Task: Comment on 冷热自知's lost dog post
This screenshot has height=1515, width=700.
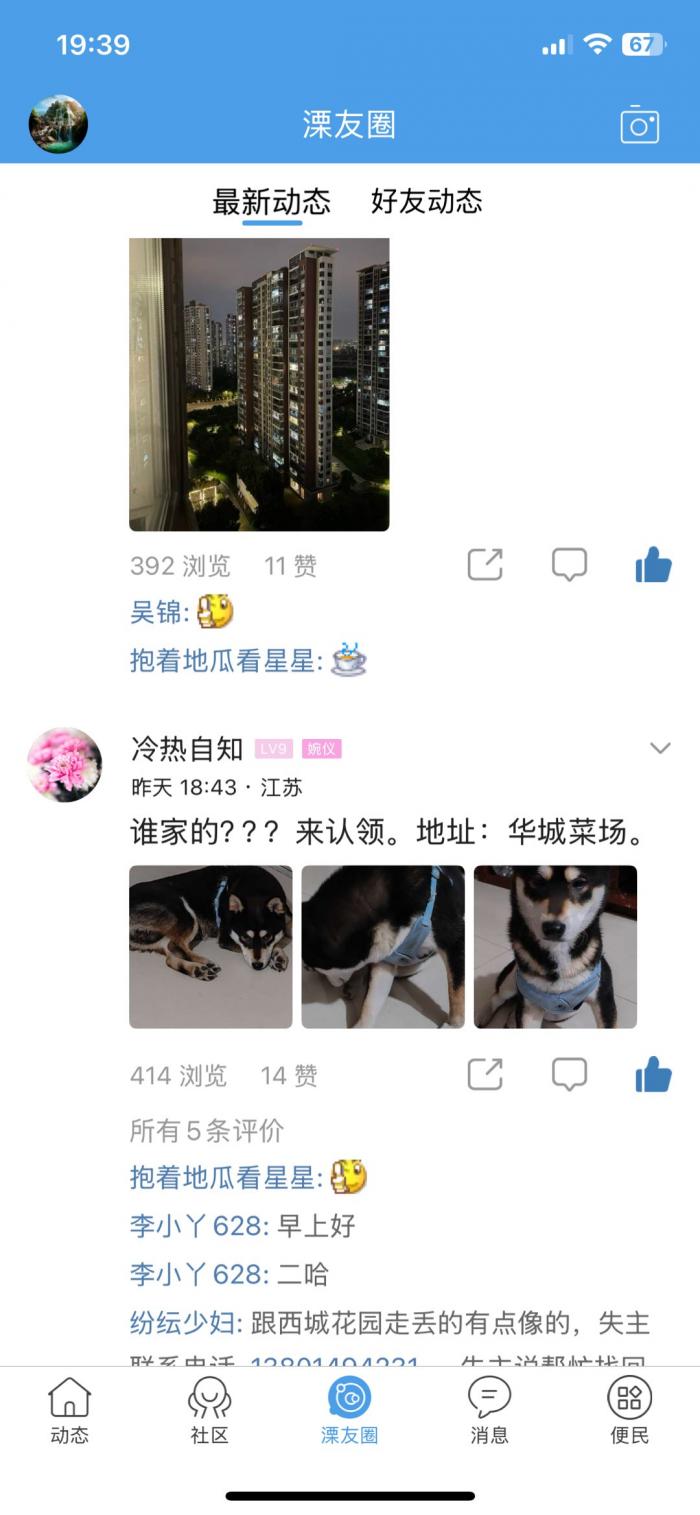Action: (569, 1075)
